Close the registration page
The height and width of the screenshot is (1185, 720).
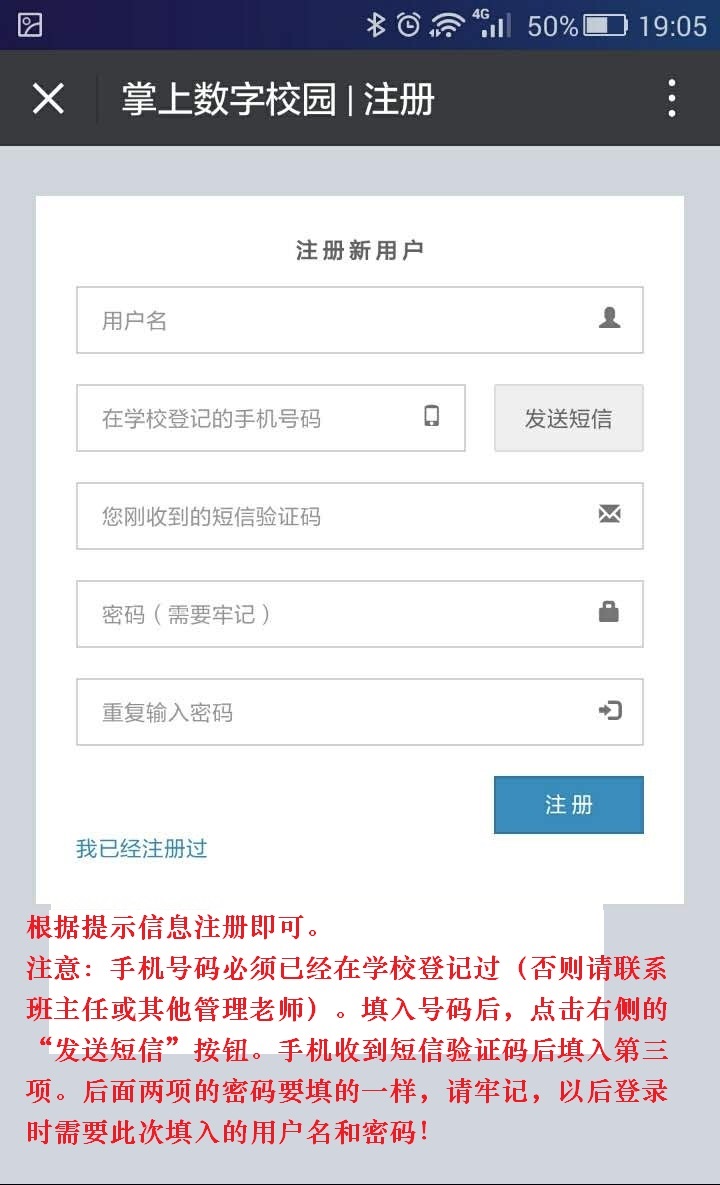pos(48,99)
